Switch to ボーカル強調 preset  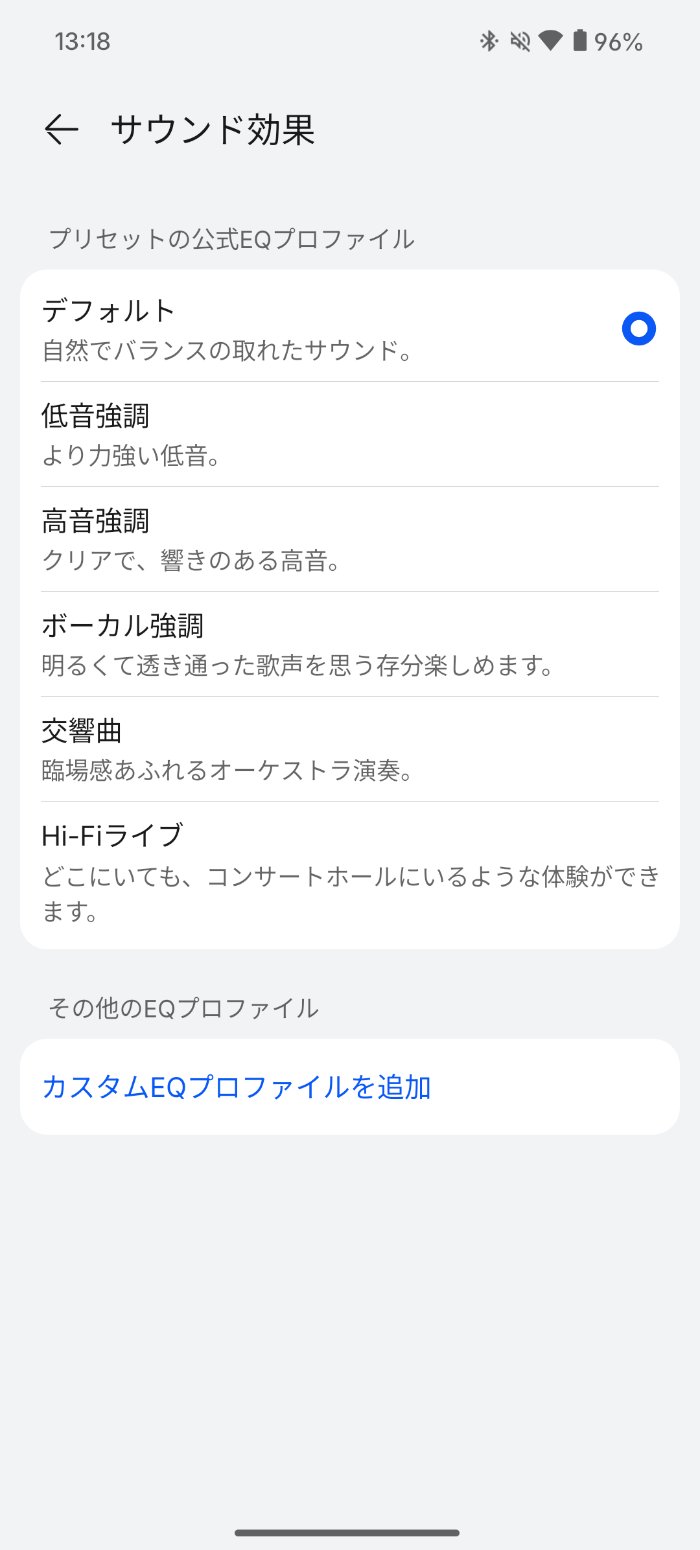[349, 644]
